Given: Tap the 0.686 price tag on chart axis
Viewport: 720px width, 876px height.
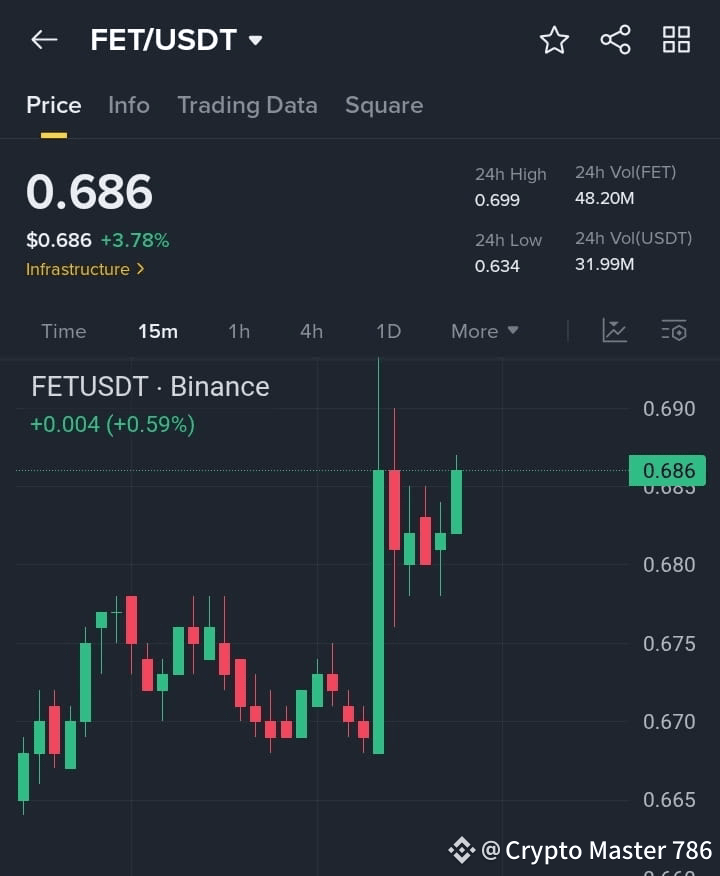Looking at the screenshot, I should tap(668, 470).
